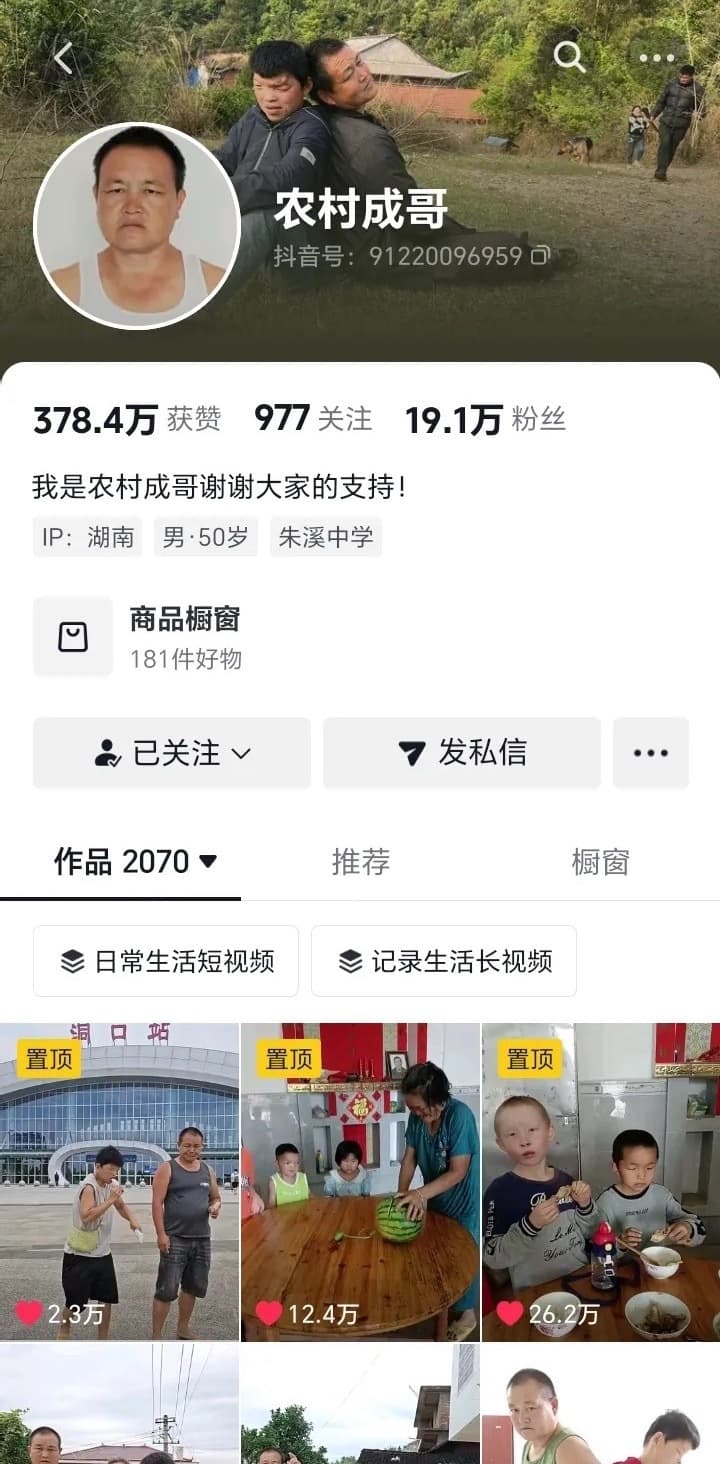Tap the 朱溪中学 school tag
The image size is (720, 1464).
tap(326, 537)
